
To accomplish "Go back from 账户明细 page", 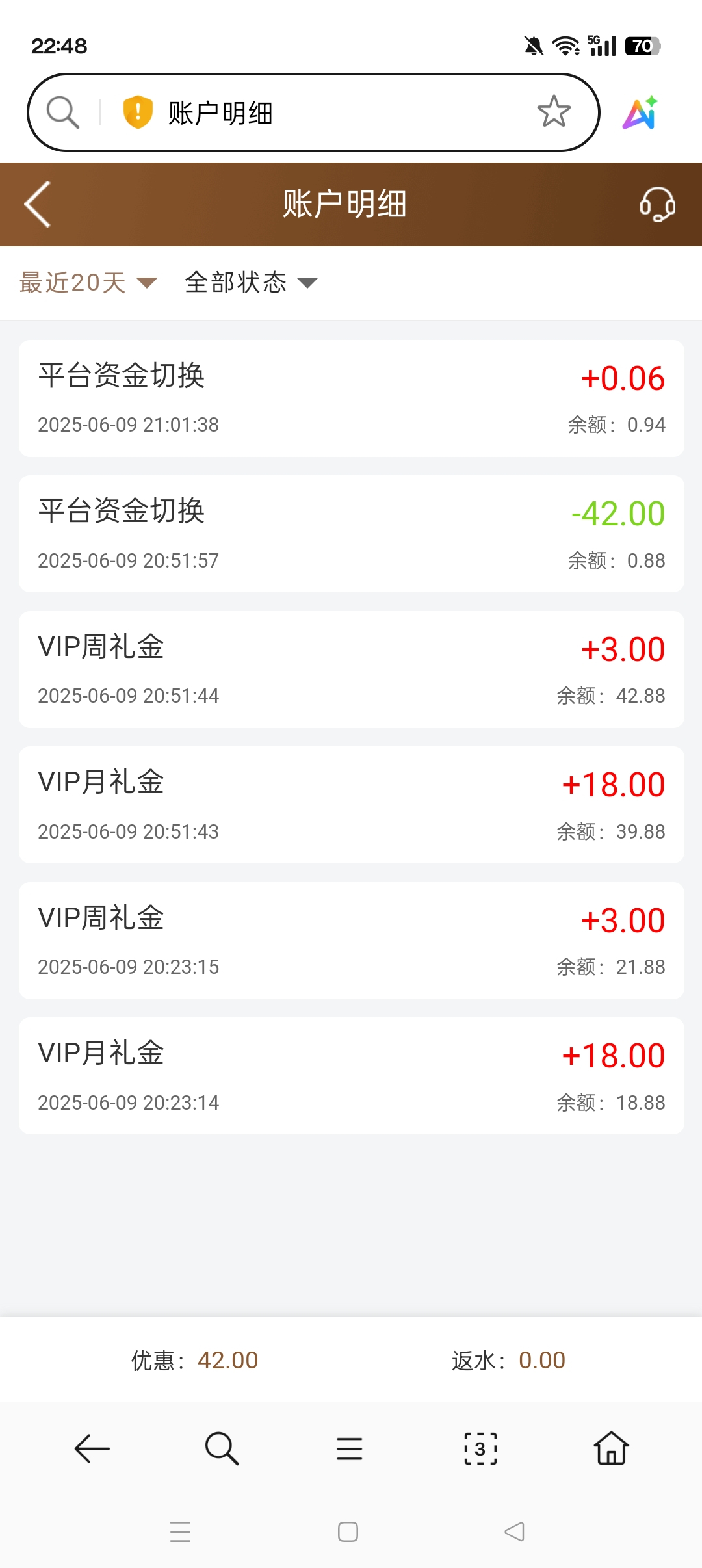I will click(x=38, y=204).
